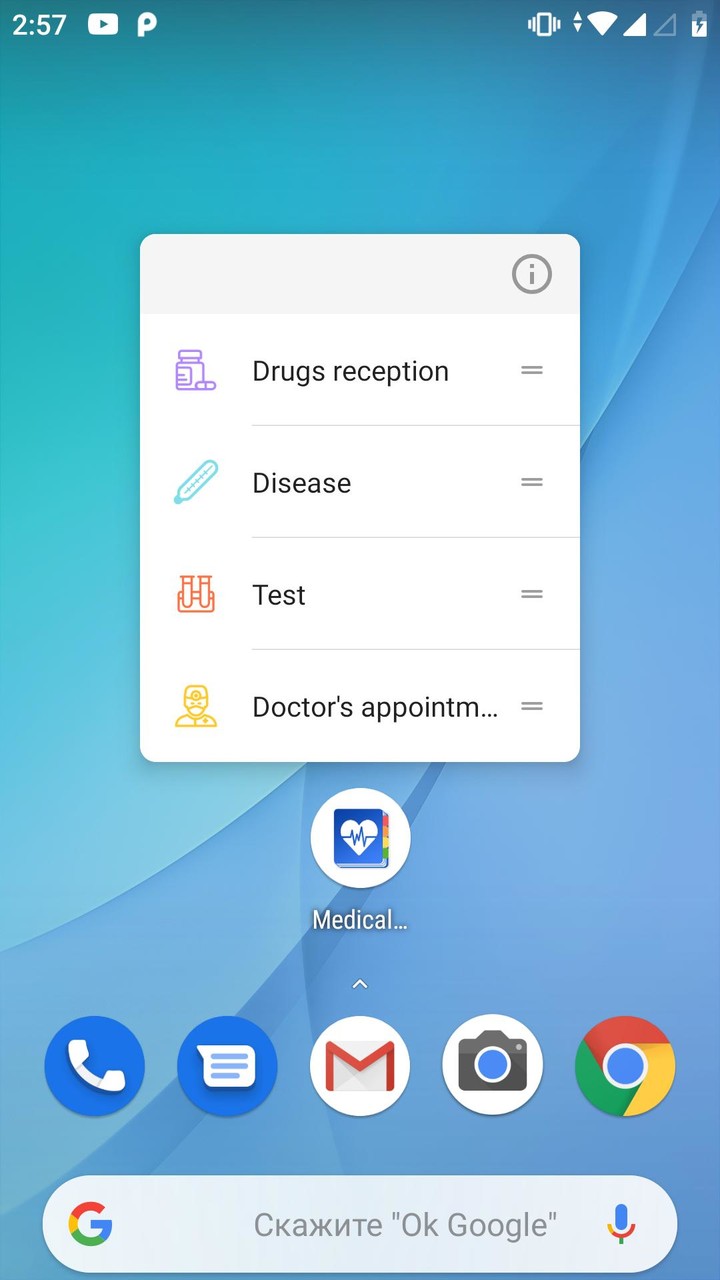Open the Camera app
The image size is (720, 1280).
(492, 1066)
